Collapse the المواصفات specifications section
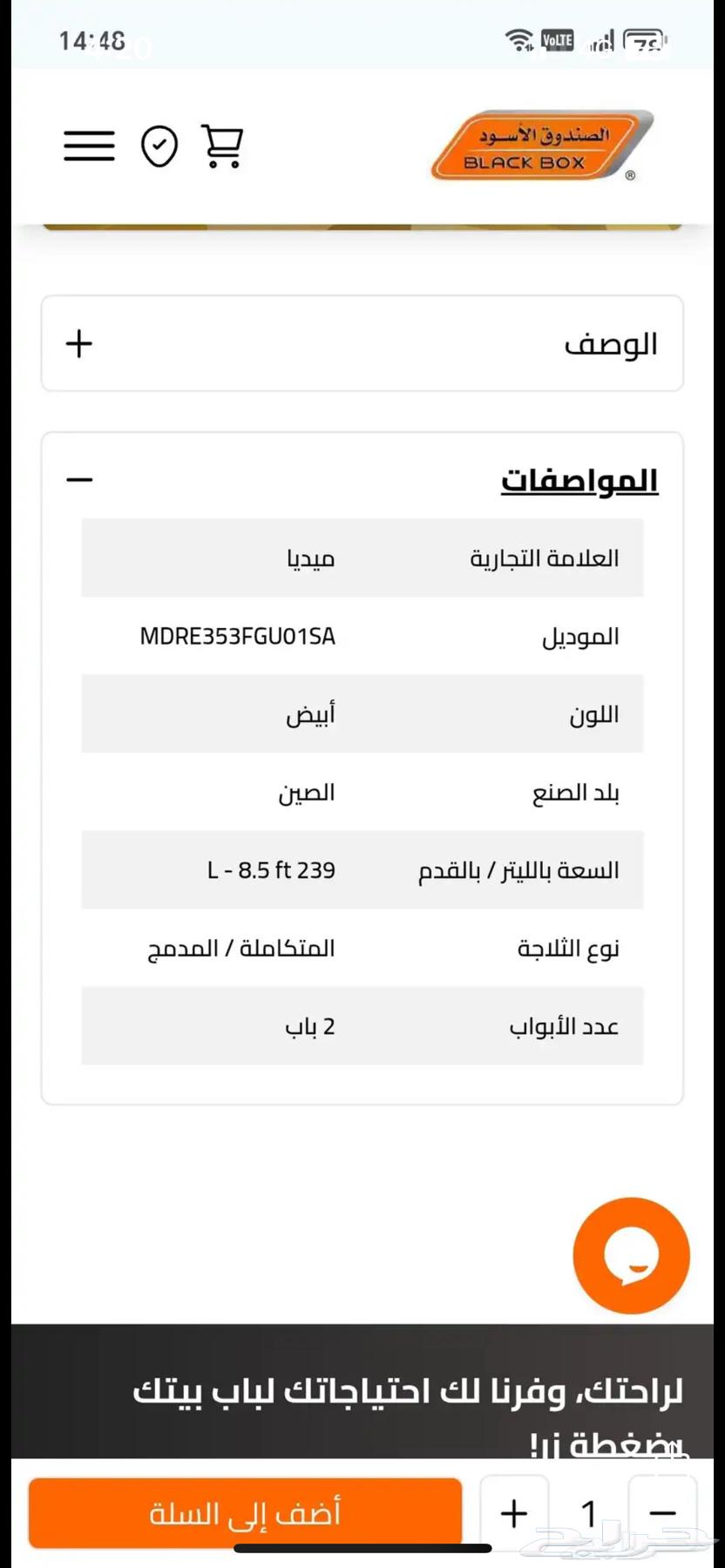This screenshot has width=725, height=1568. [x=79, y=477]
